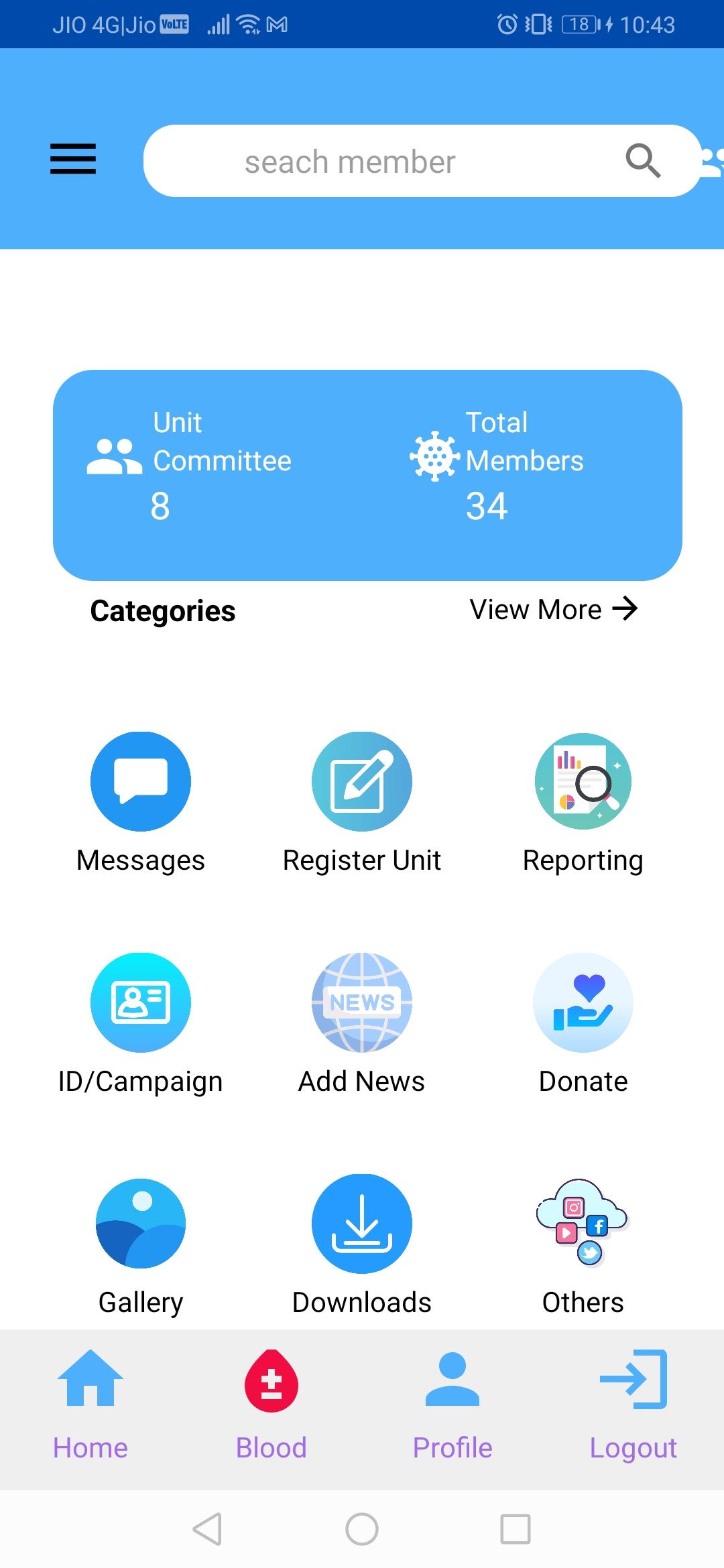Screen dimensions: 724x1568
Task: Open Others category
Action: (583, 1246)
